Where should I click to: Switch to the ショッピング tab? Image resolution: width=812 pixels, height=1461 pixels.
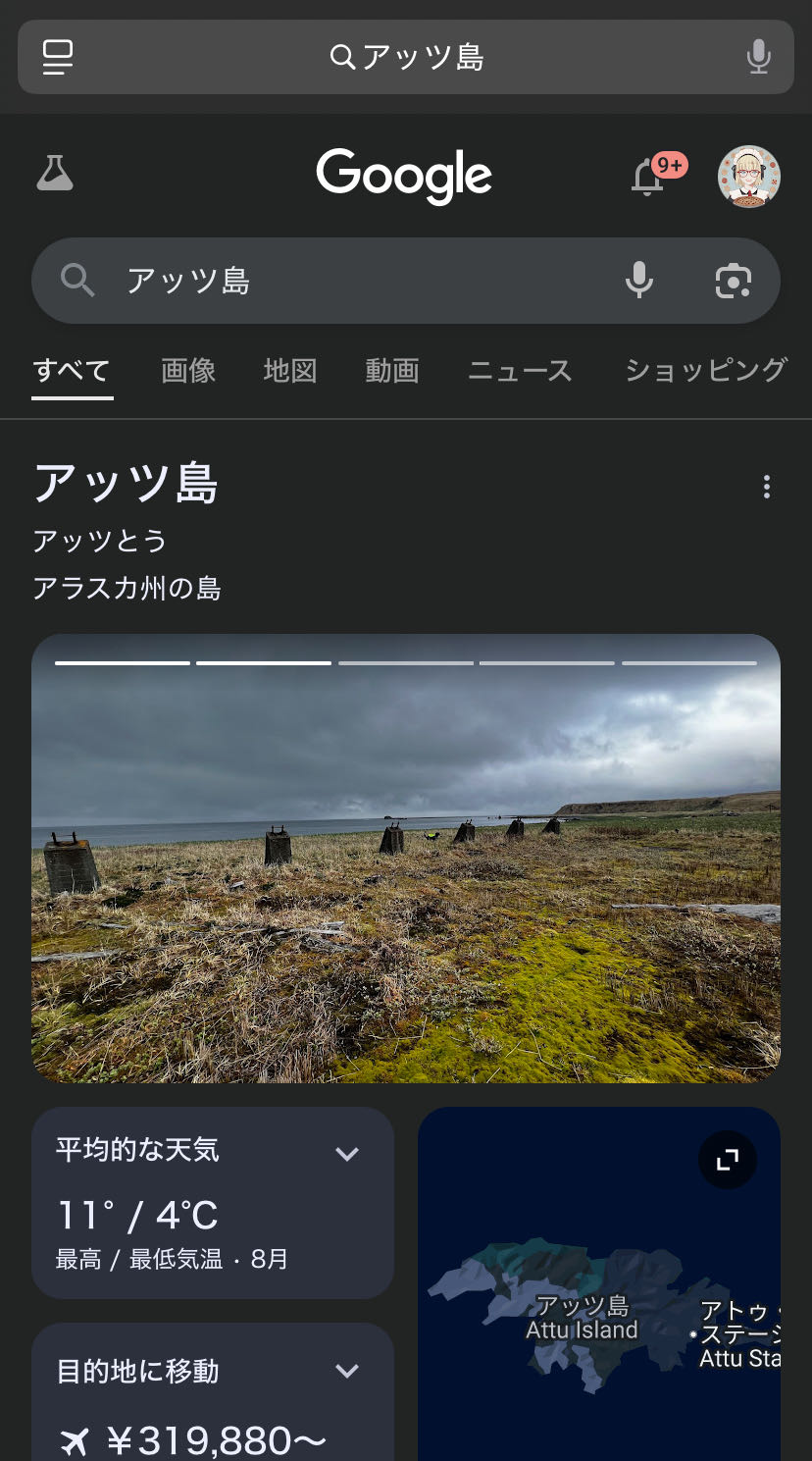pos(706,371)
